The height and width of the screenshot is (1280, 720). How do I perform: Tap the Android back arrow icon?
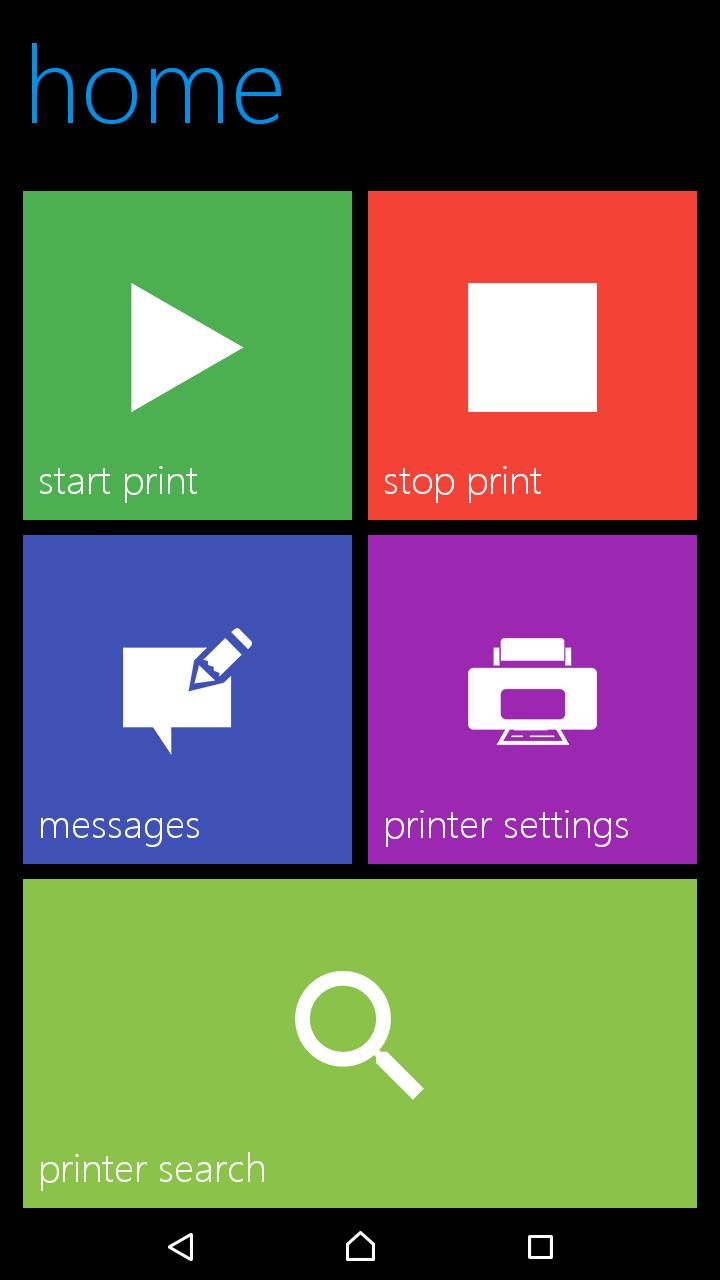point(180,1248)
